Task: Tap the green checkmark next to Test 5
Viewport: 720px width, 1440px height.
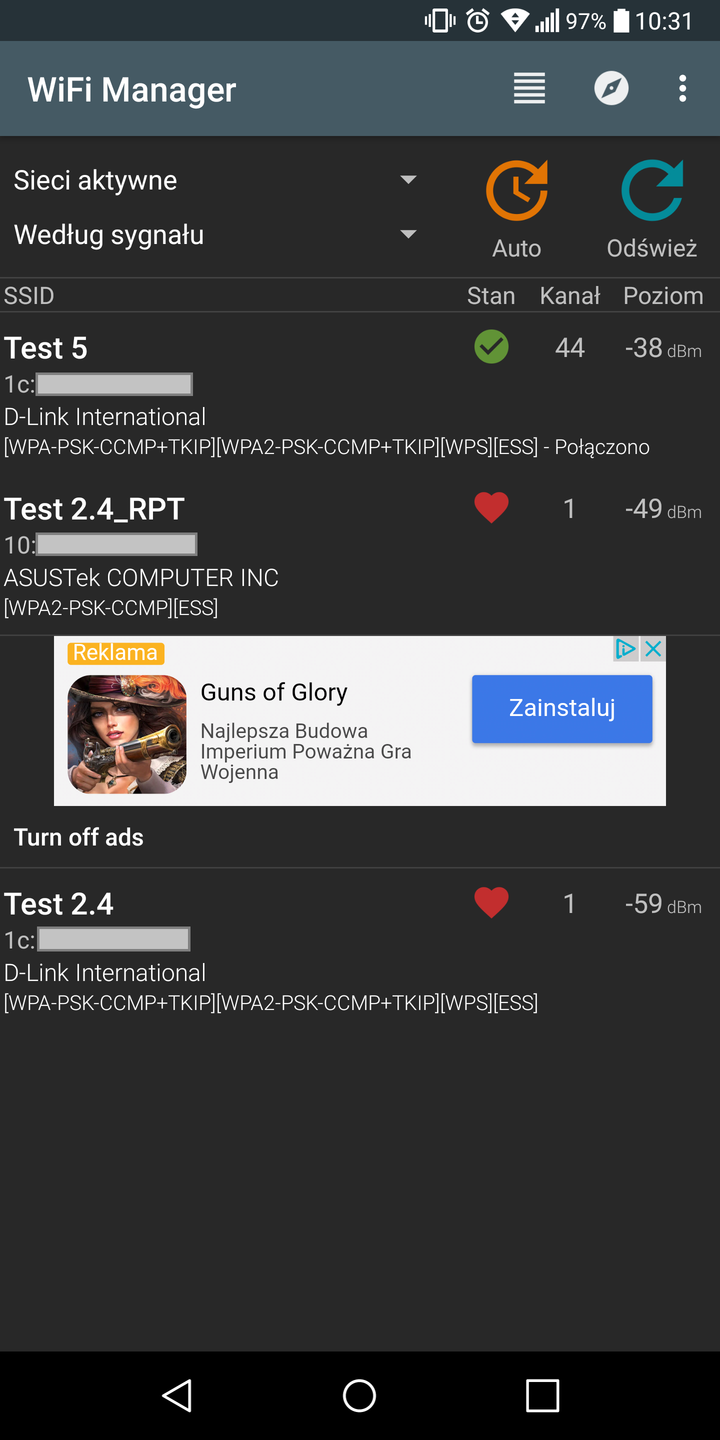Action: point(491,347)
